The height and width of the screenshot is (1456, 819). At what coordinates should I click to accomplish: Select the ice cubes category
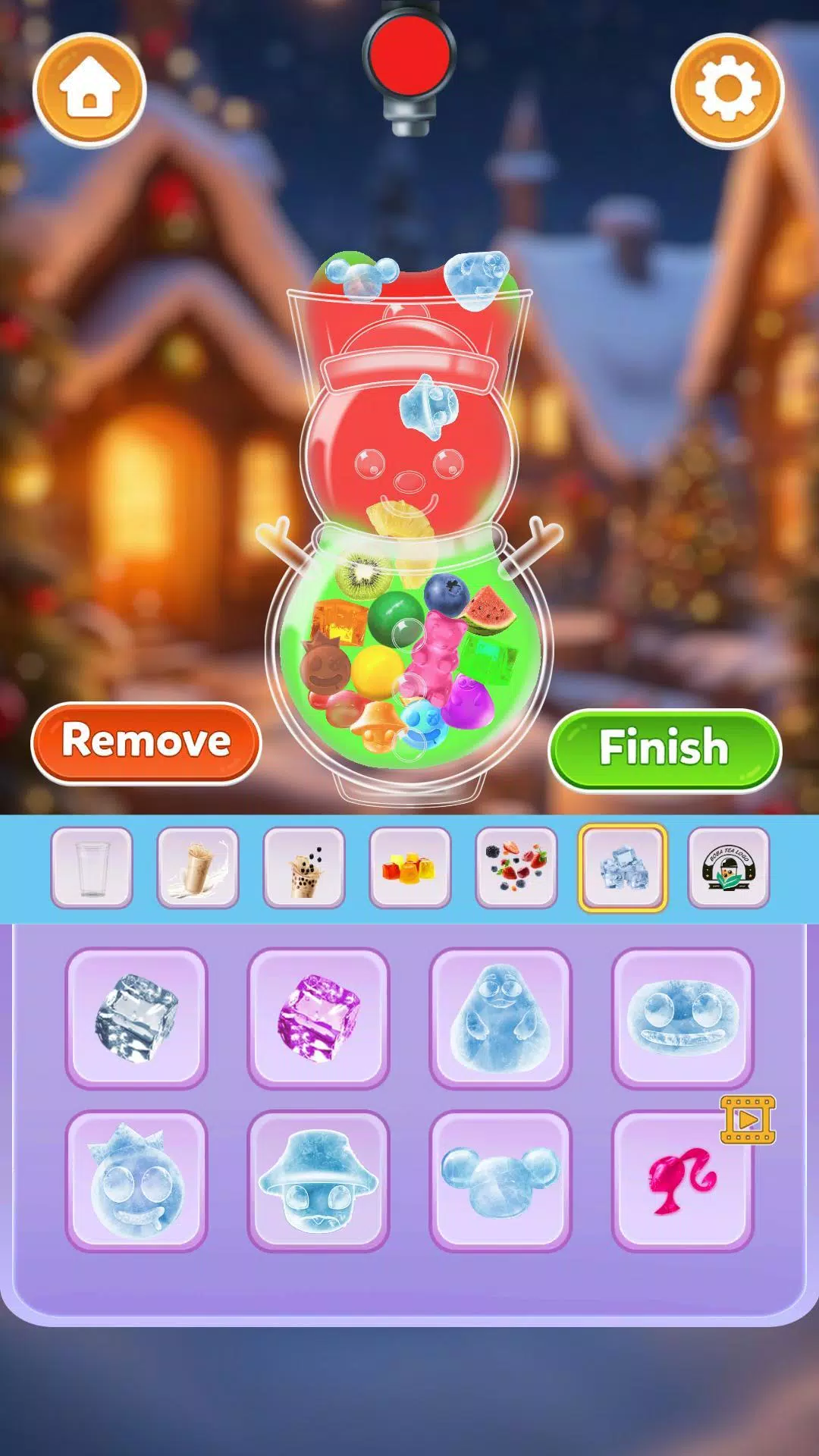[623, 868]
